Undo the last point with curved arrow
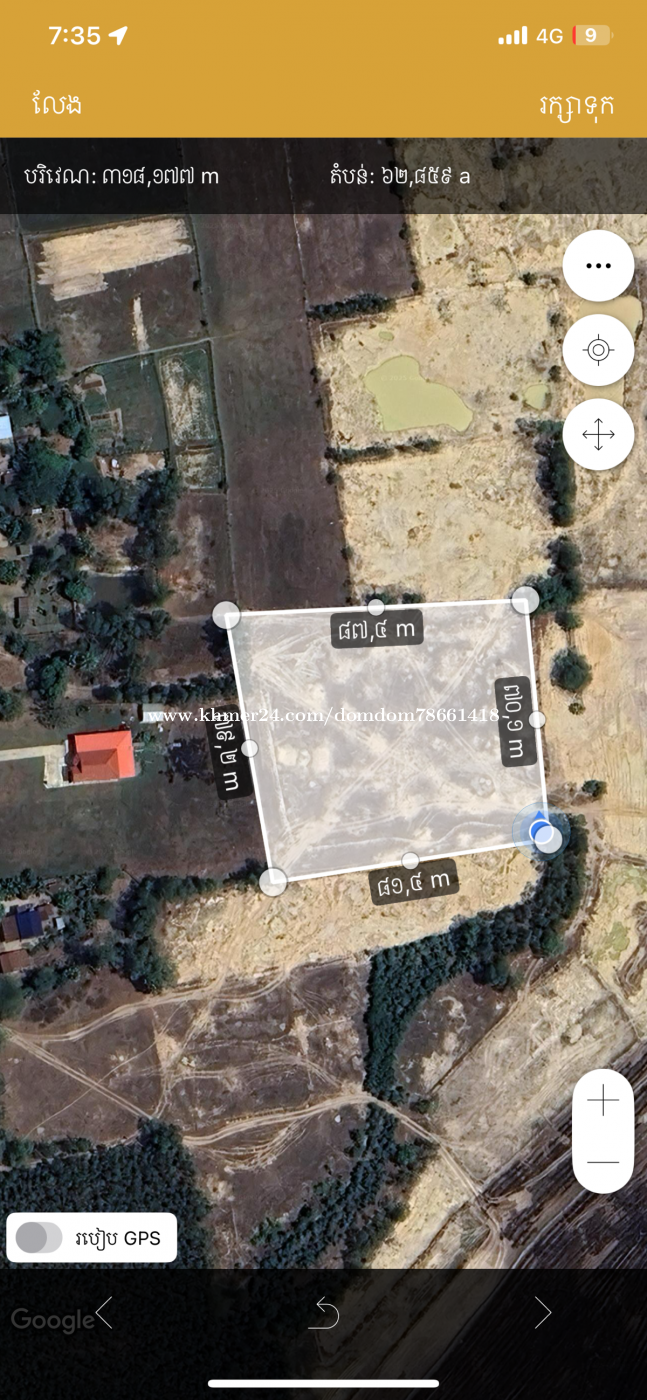Screen dimensions: 647x1400 point(324,1313)
